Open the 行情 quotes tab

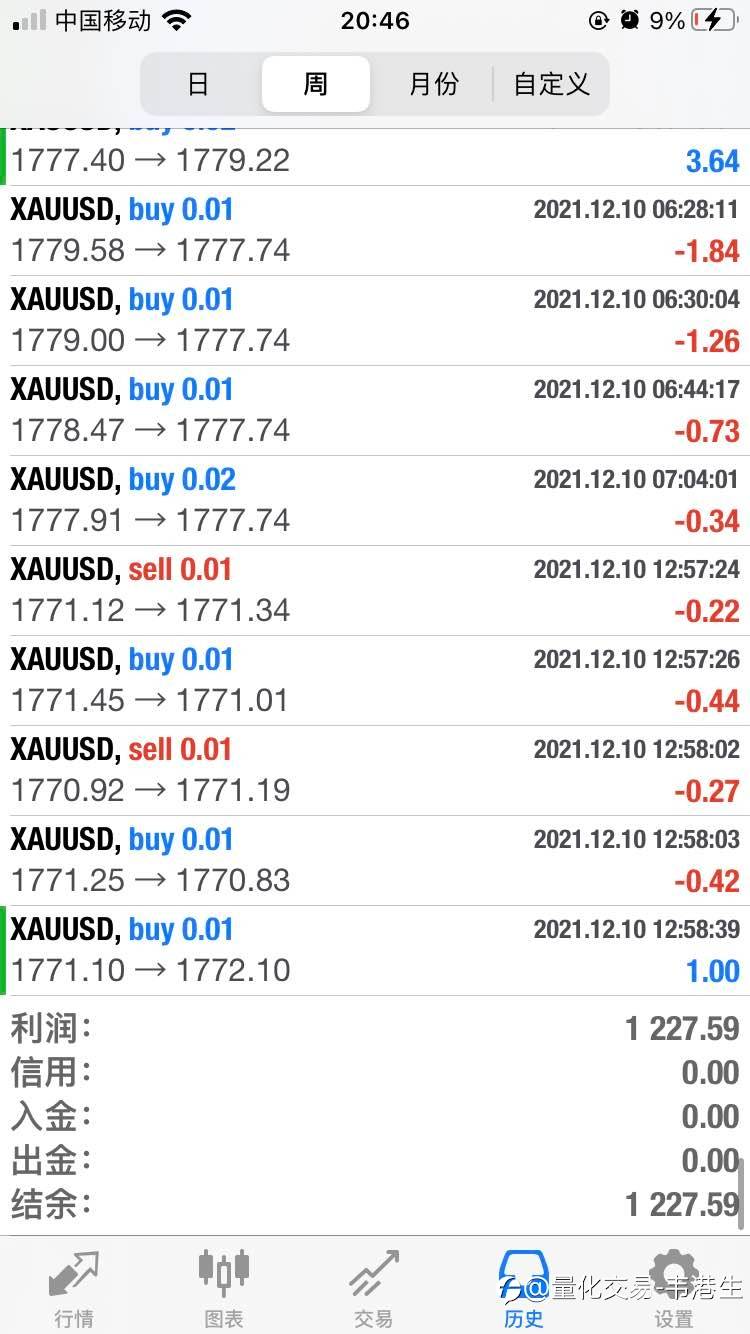75,1288
